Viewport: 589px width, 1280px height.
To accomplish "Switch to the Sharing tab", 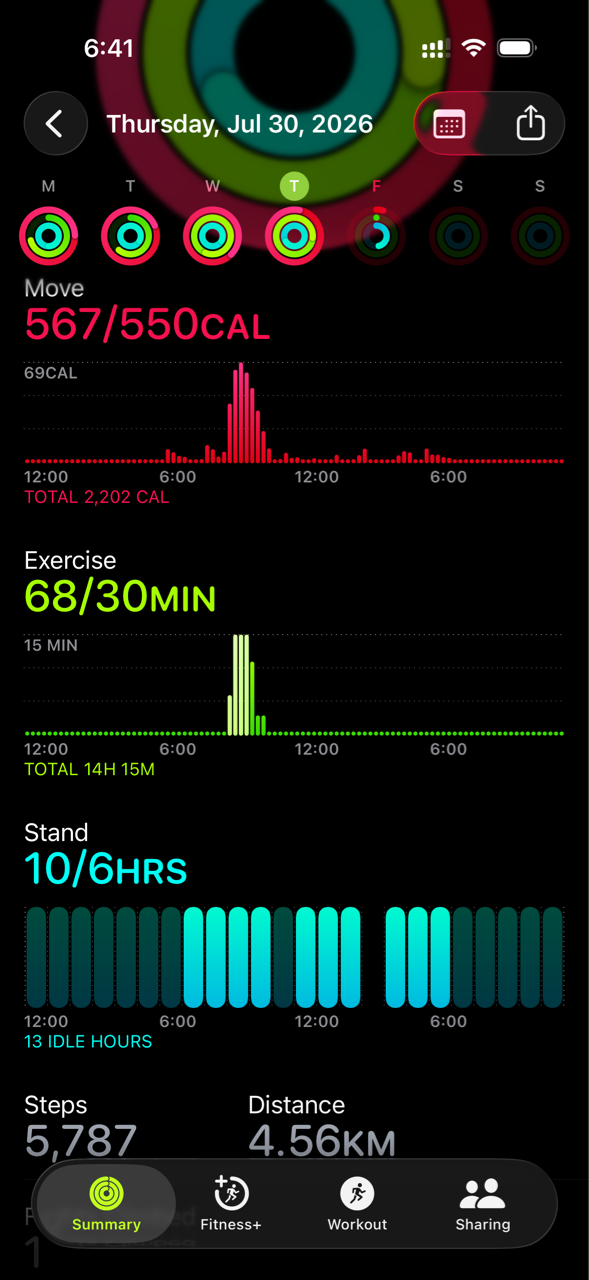I will point(482,1204).
